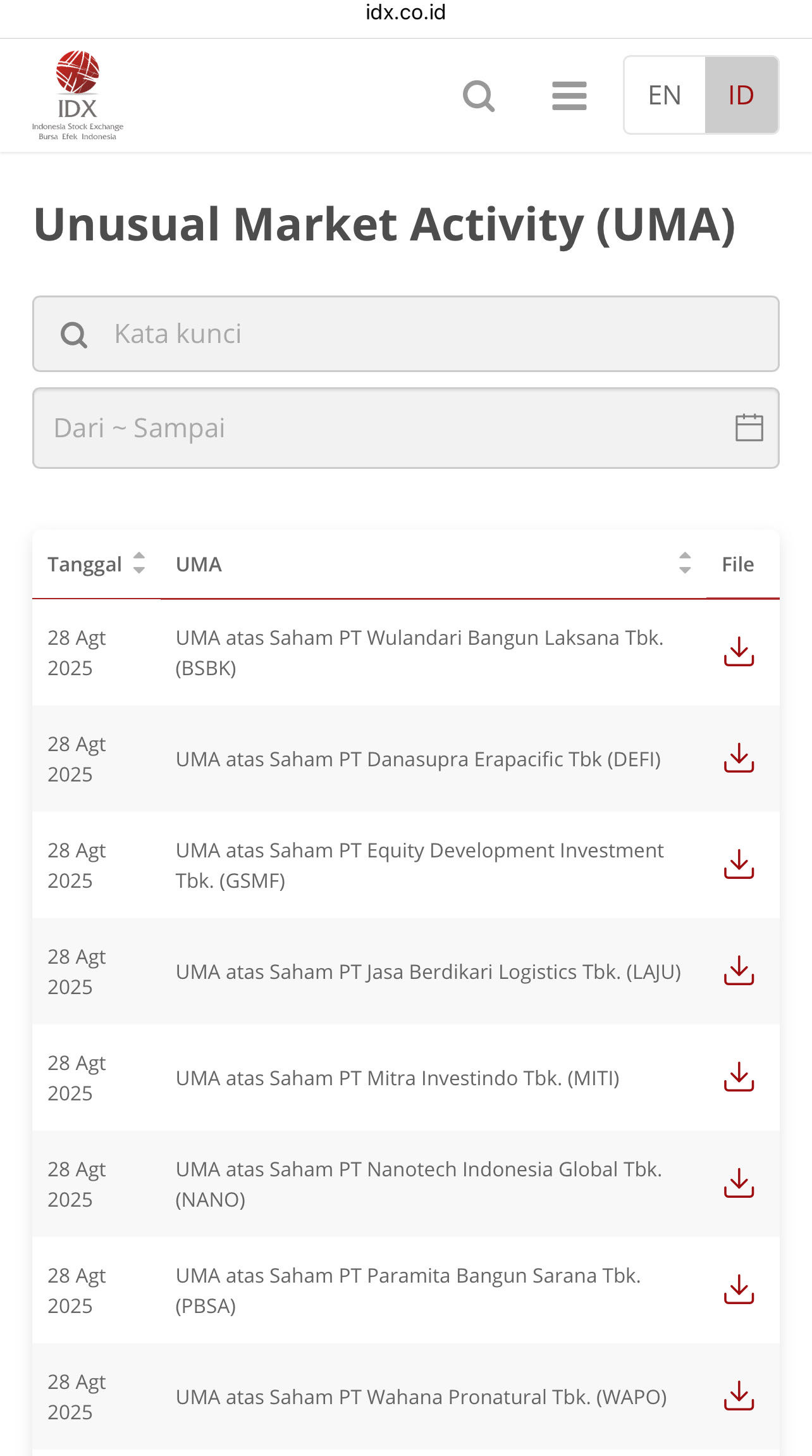
Task: Download the Jasa Berdikari Logistics (LAJU) file
Action: tap(739, 971)
